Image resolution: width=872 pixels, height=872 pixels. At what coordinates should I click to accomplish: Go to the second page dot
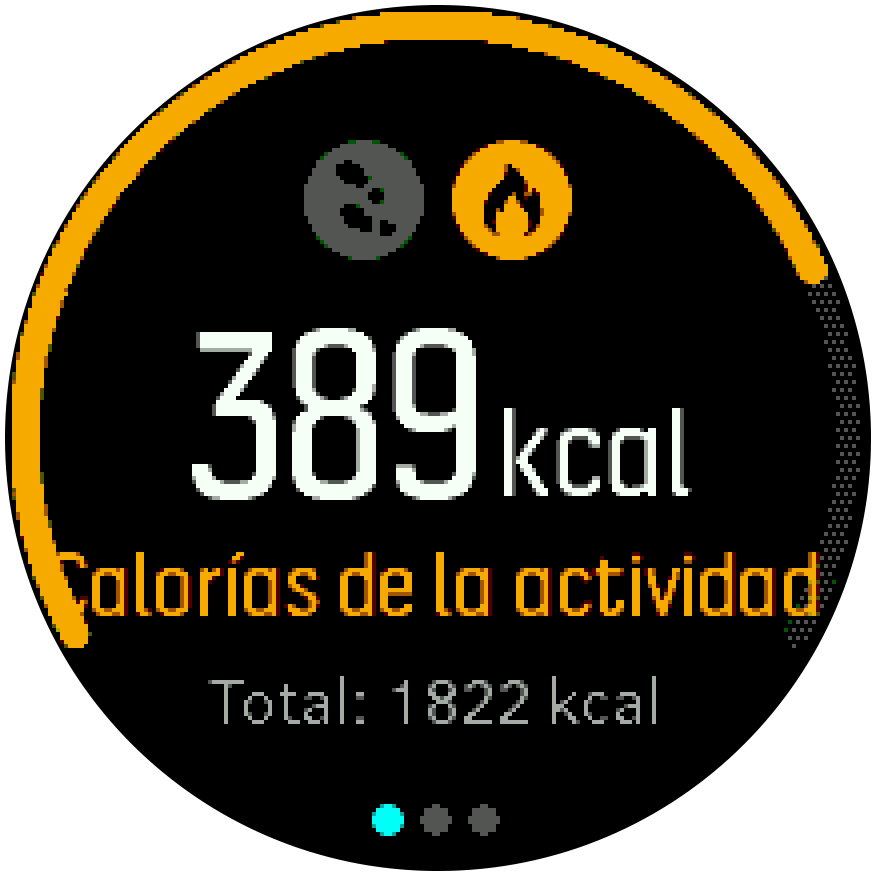coord(436,820)
